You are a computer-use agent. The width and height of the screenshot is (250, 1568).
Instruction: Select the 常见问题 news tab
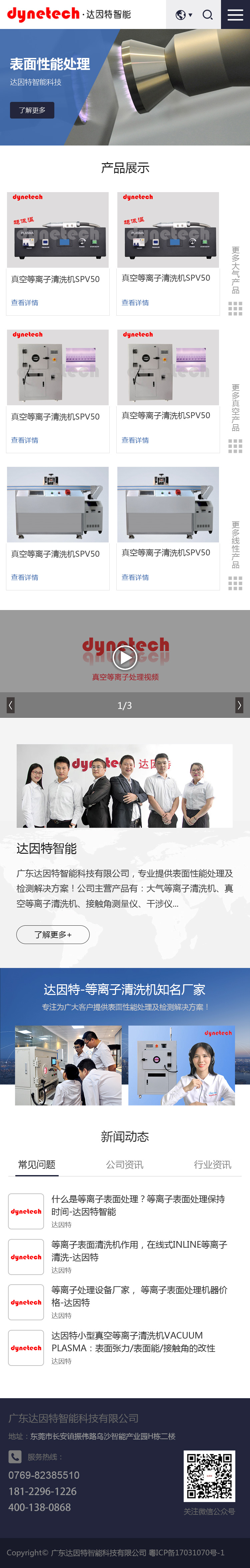37,1164
